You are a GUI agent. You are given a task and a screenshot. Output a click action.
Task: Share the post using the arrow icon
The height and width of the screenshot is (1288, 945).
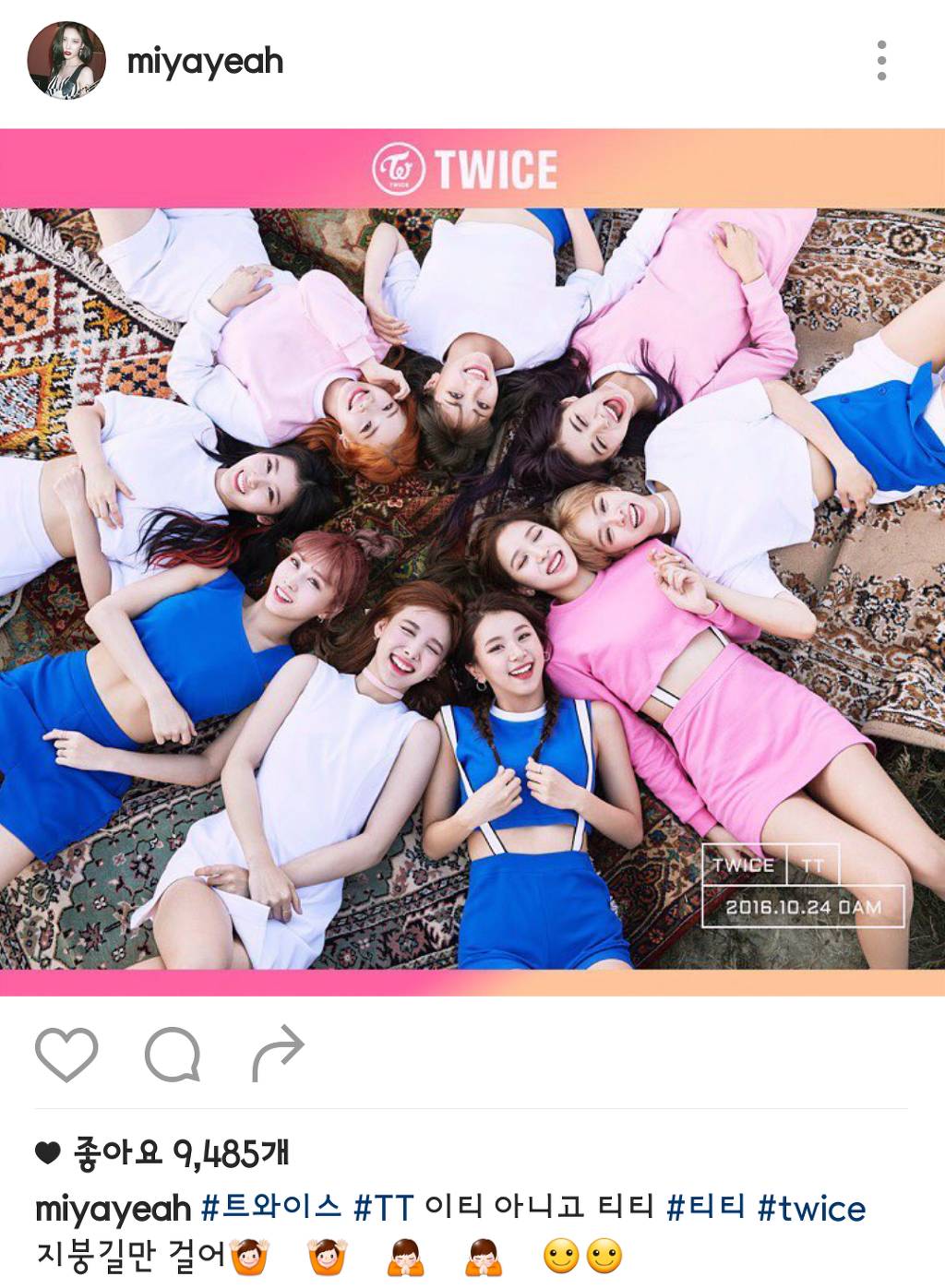coord(278,1053)
